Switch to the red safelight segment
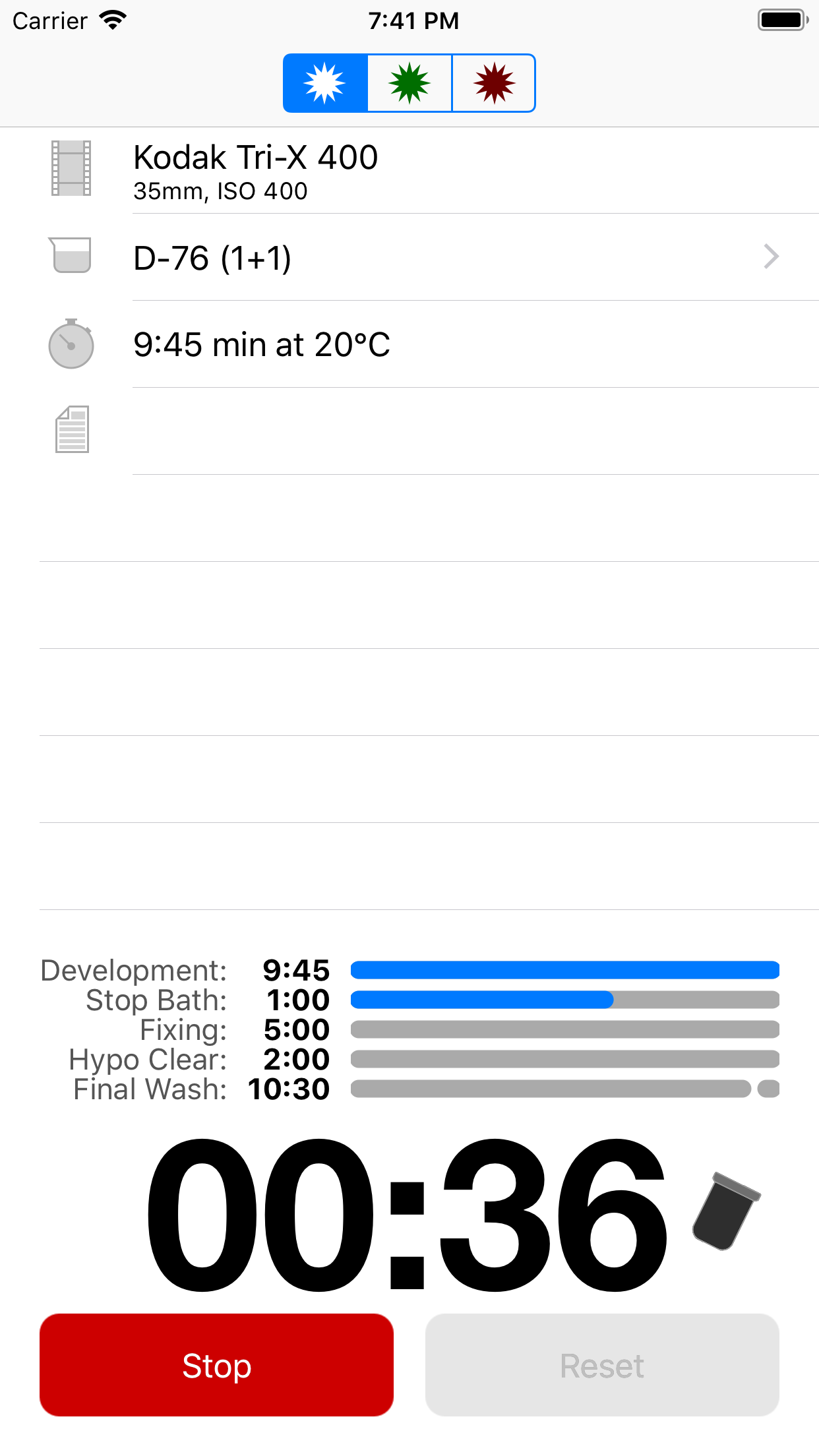 point(494,83)
